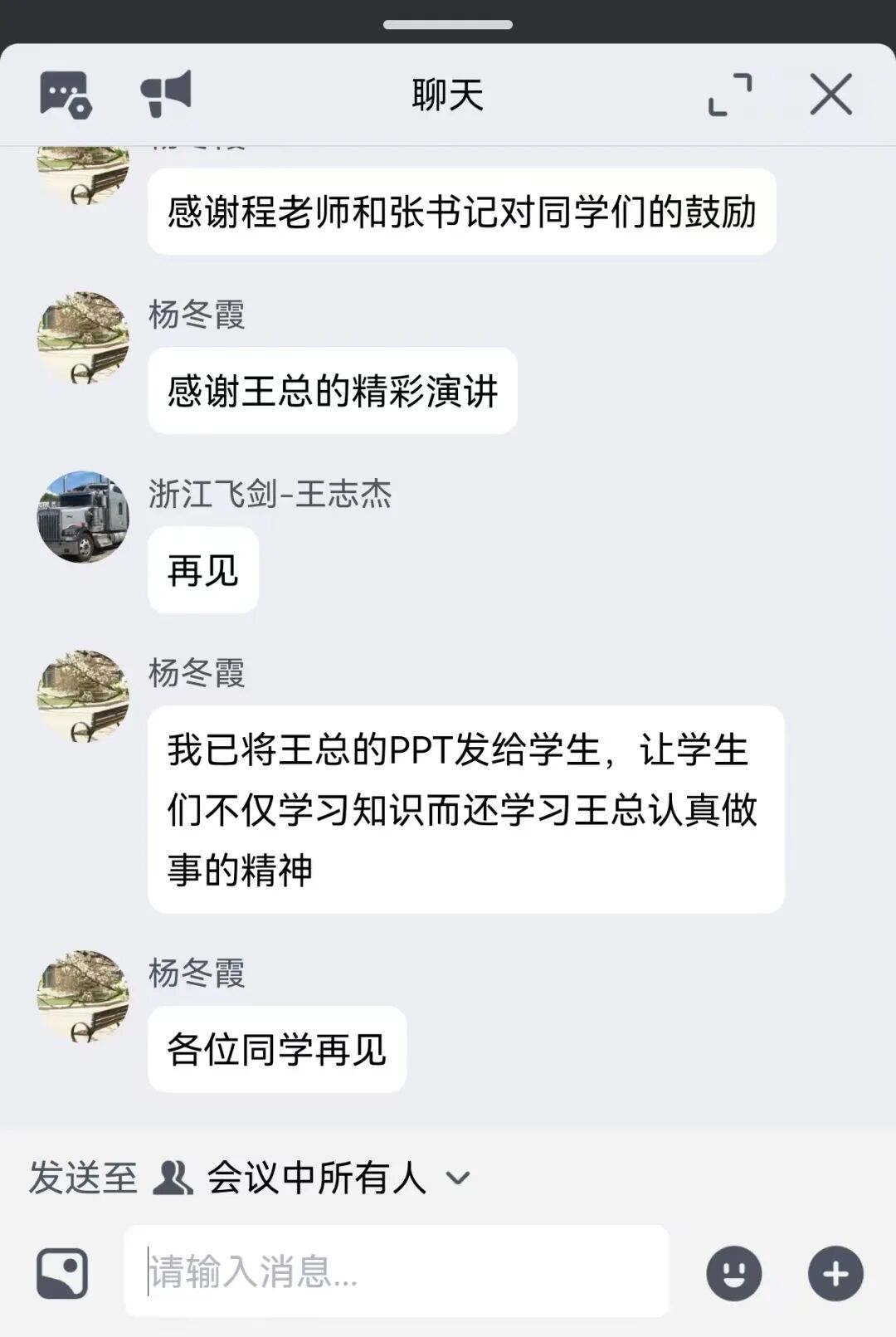Click the chevron next to 会议中所有人
Viewport: 896px width, 1337px height.
(457, 1180)
